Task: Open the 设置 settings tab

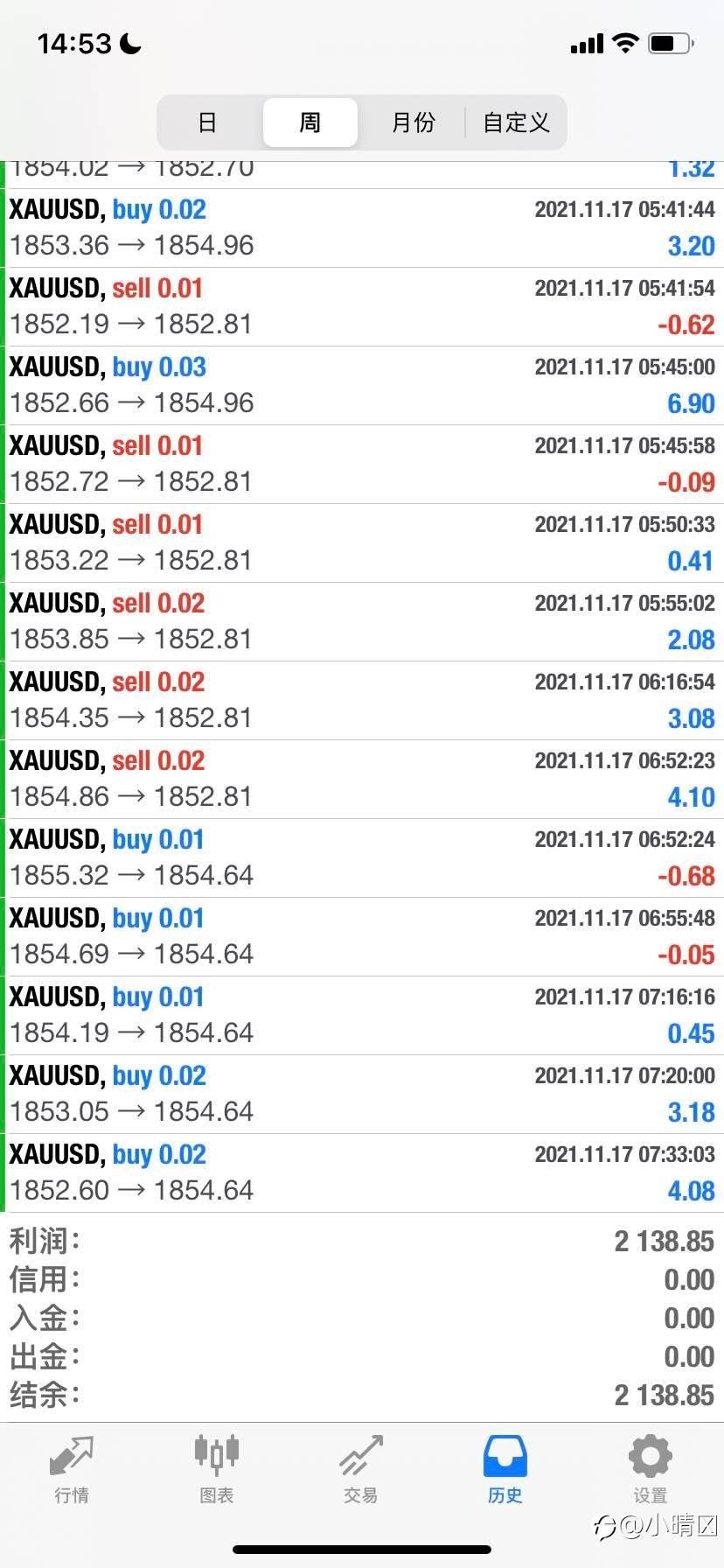Action: click(x=651, y=1470)
